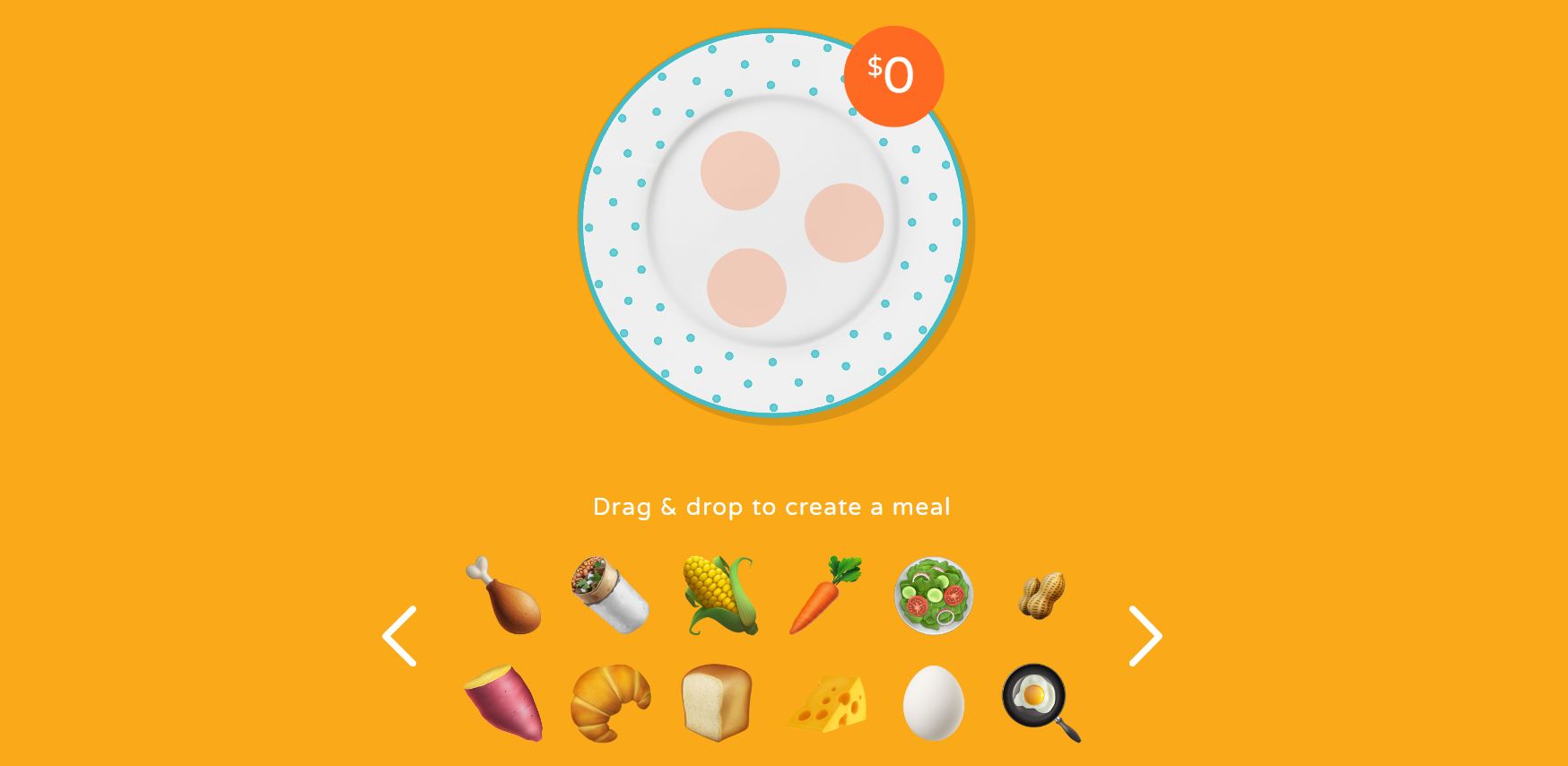The width and height of the screenshot is (1568, 766).
Task: Select the white egg
Action: click(x=934, y=703)
